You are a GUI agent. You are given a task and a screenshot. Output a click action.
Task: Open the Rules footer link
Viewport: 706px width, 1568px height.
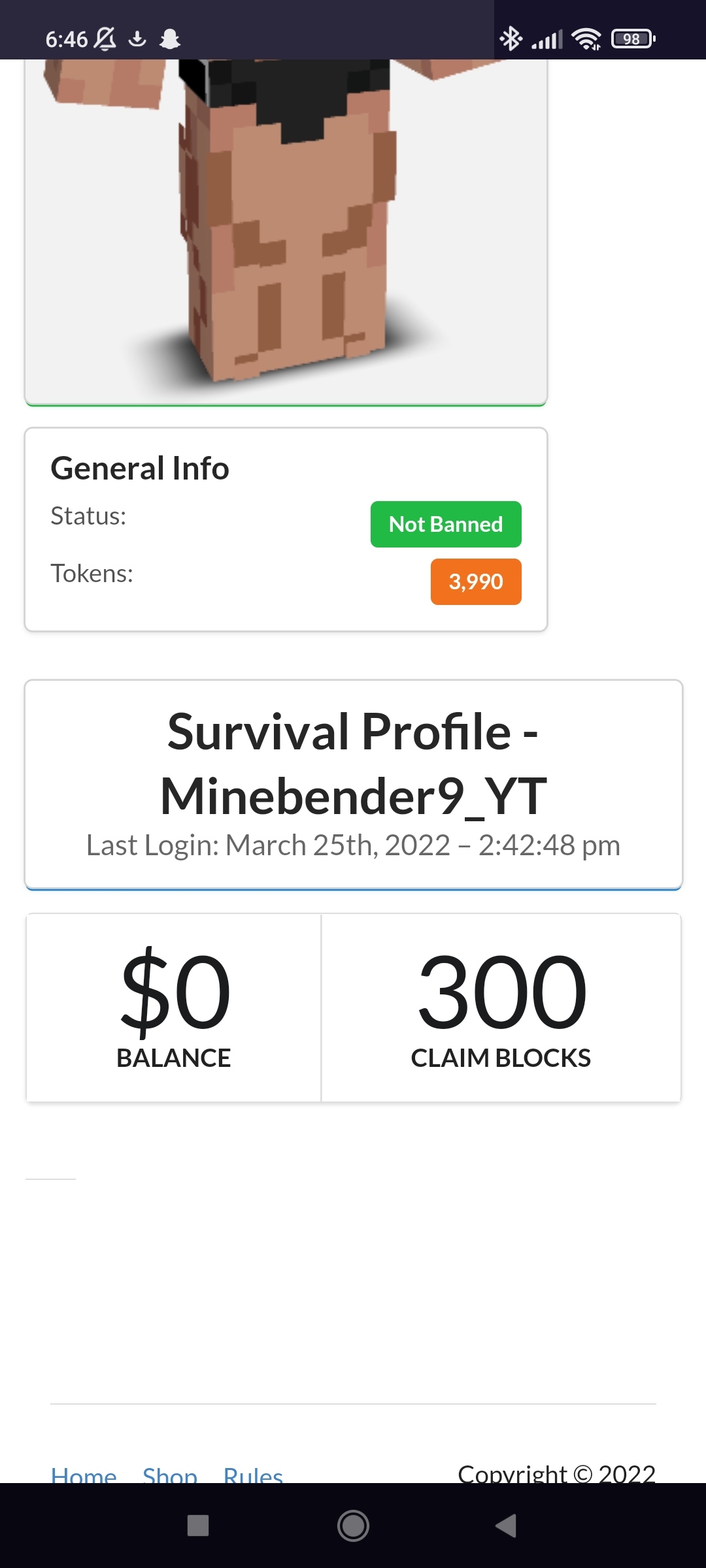(253, 1474)
